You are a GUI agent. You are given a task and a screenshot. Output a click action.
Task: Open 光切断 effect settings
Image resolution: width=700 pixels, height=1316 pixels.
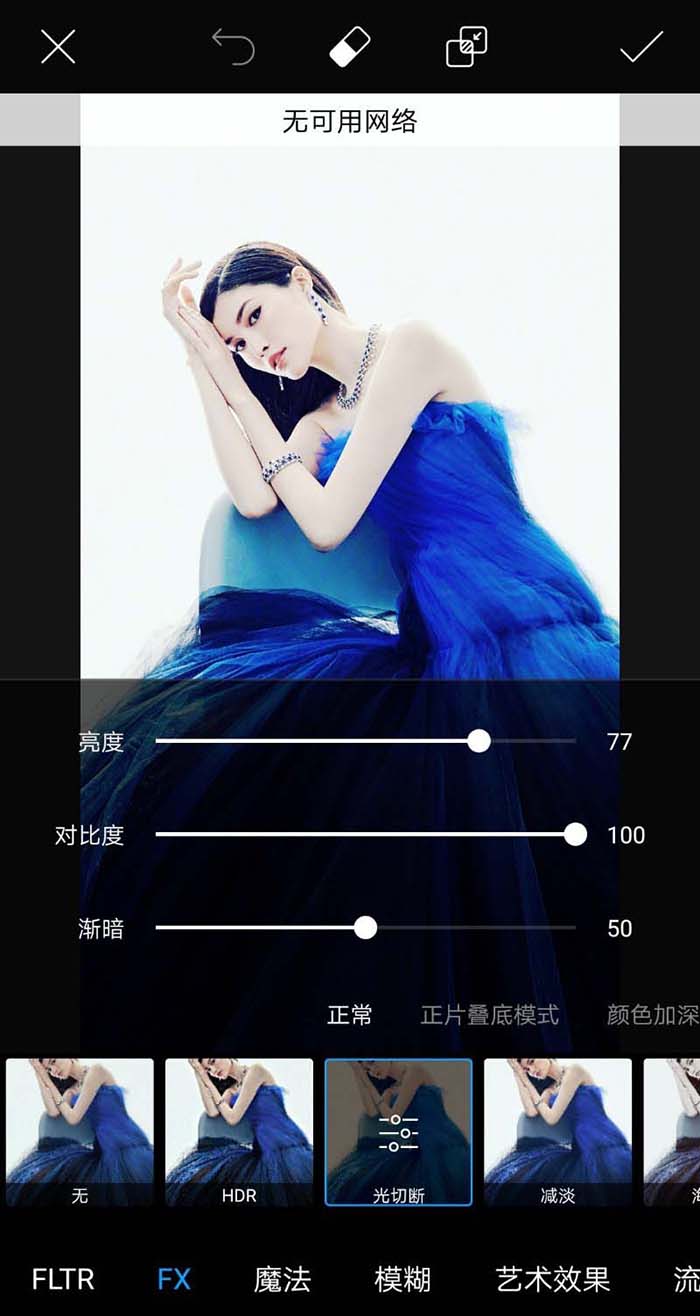point(398,1130)
